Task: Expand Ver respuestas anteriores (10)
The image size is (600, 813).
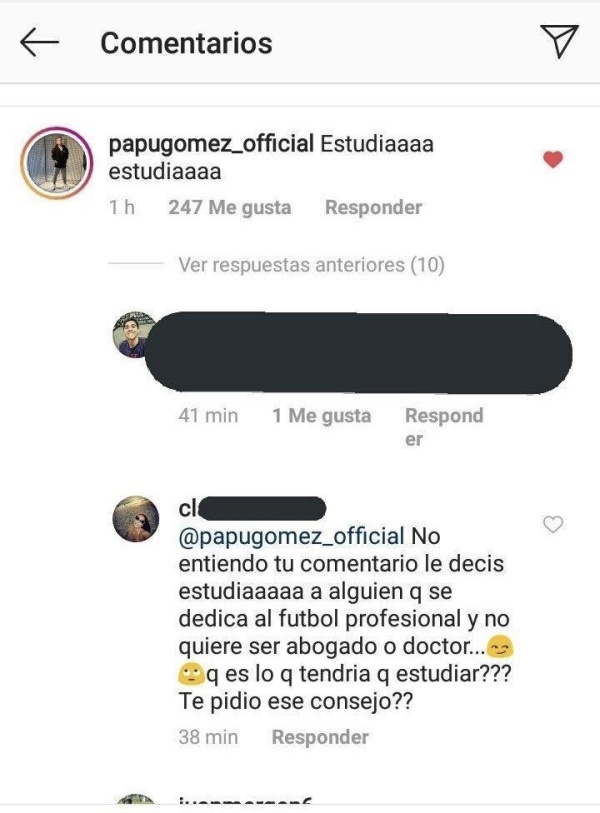Action: click(311, 265)
